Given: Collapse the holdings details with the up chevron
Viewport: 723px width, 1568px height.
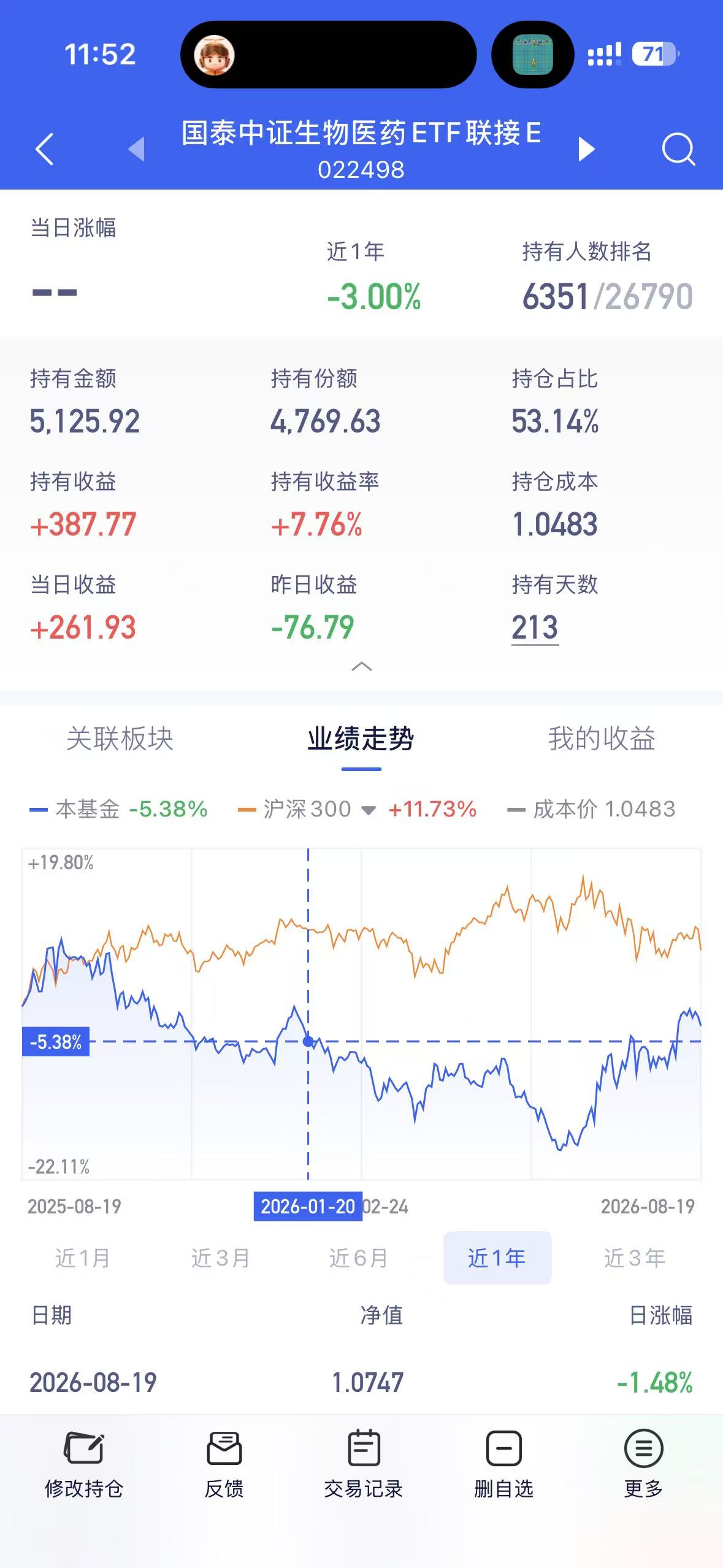Looking at the screenshot, I should point(361,666).
